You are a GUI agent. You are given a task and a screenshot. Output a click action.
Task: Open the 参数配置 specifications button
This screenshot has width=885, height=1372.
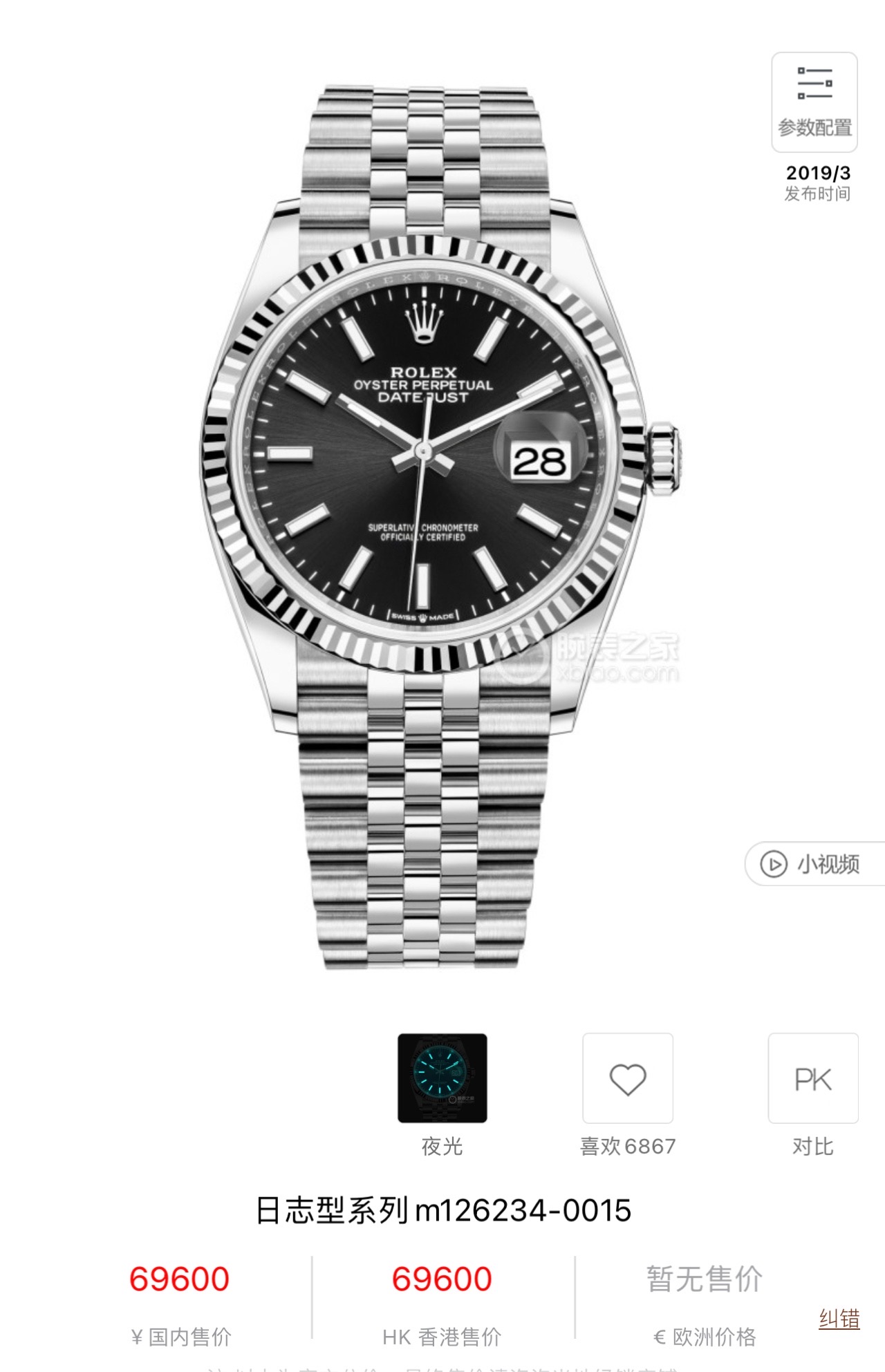pyautogui.click(x=814, y=102)
